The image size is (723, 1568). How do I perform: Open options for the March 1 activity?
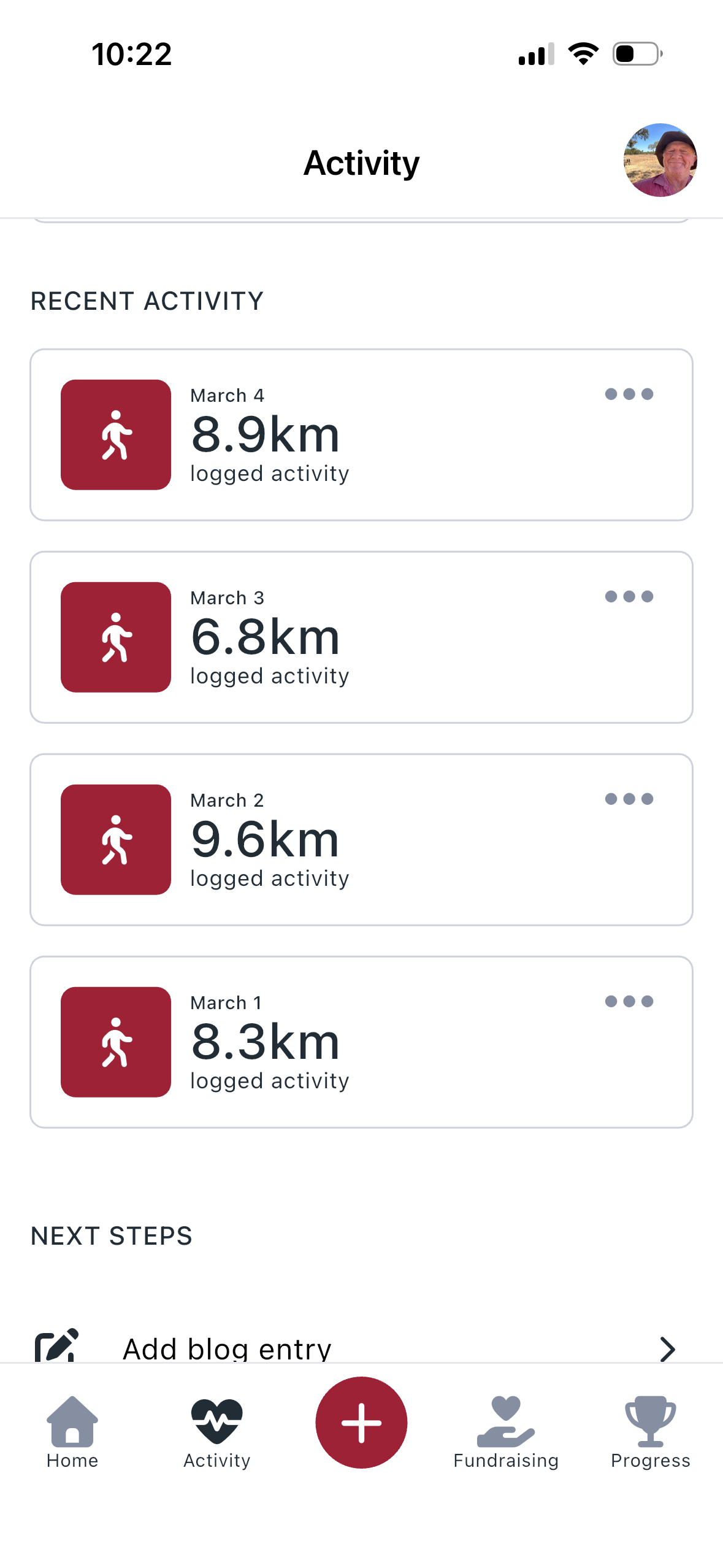point(629,1001)
